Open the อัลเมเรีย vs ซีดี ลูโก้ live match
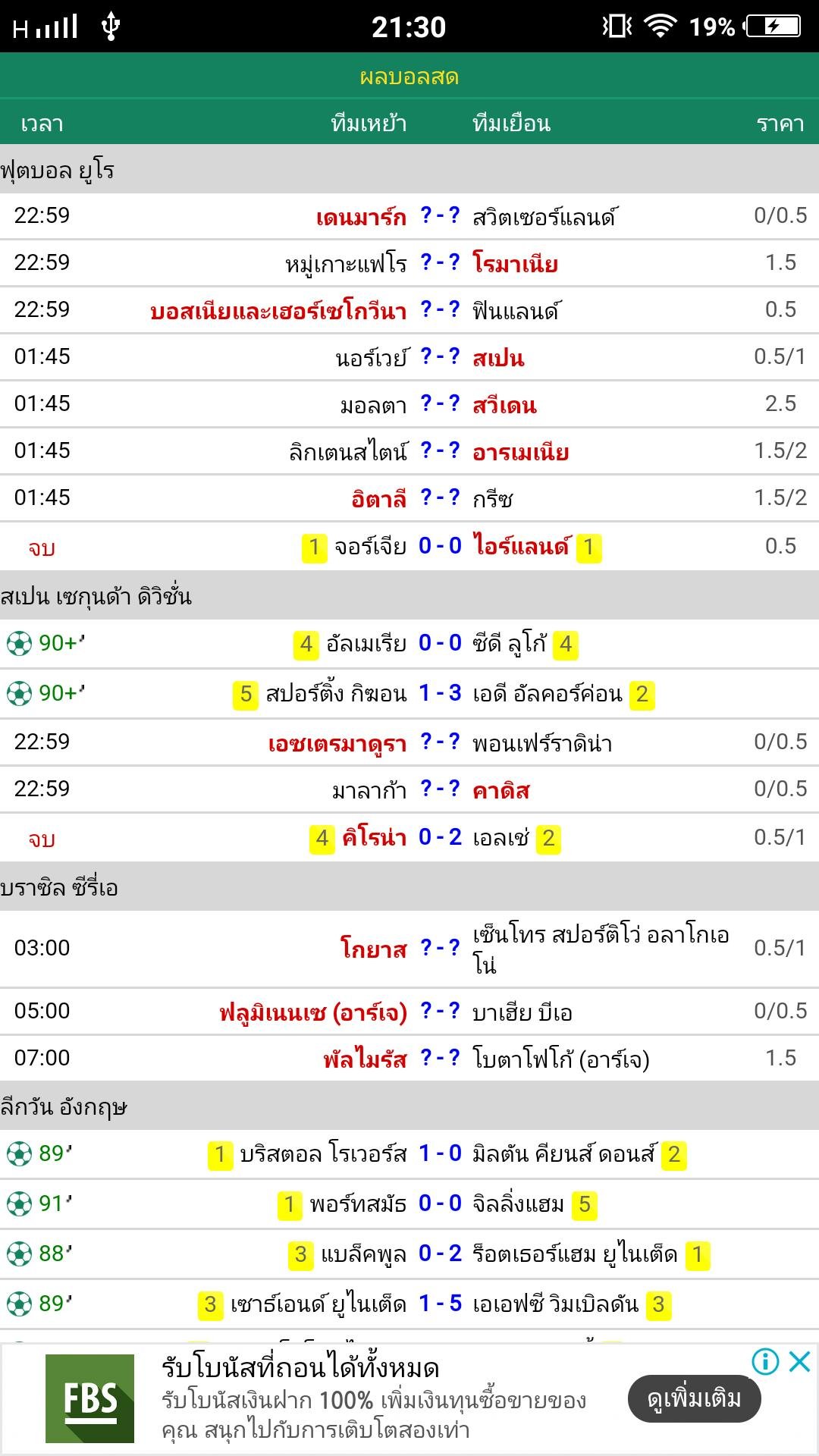This screenshot has width=819, height=1456. [x=409, y=644]
